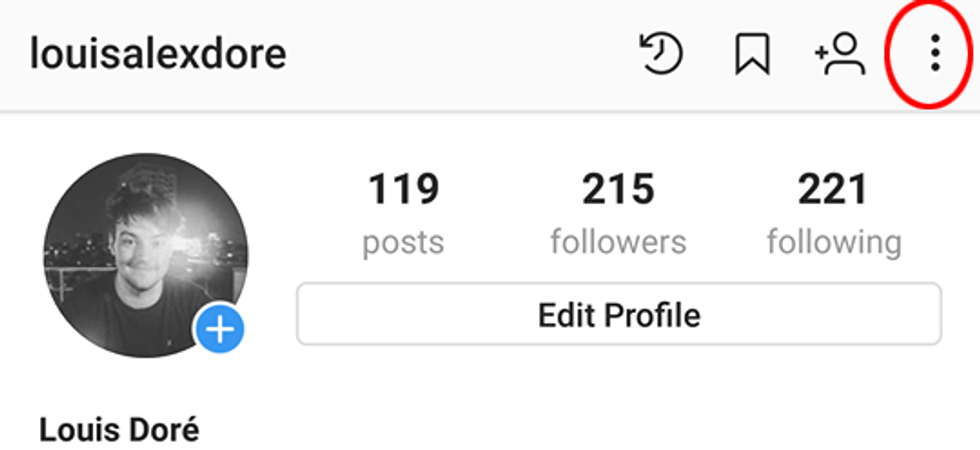The width and height of the screenshot is (980, 450).
Task: View the 221 following list
Action: click(x=834, y=213)
